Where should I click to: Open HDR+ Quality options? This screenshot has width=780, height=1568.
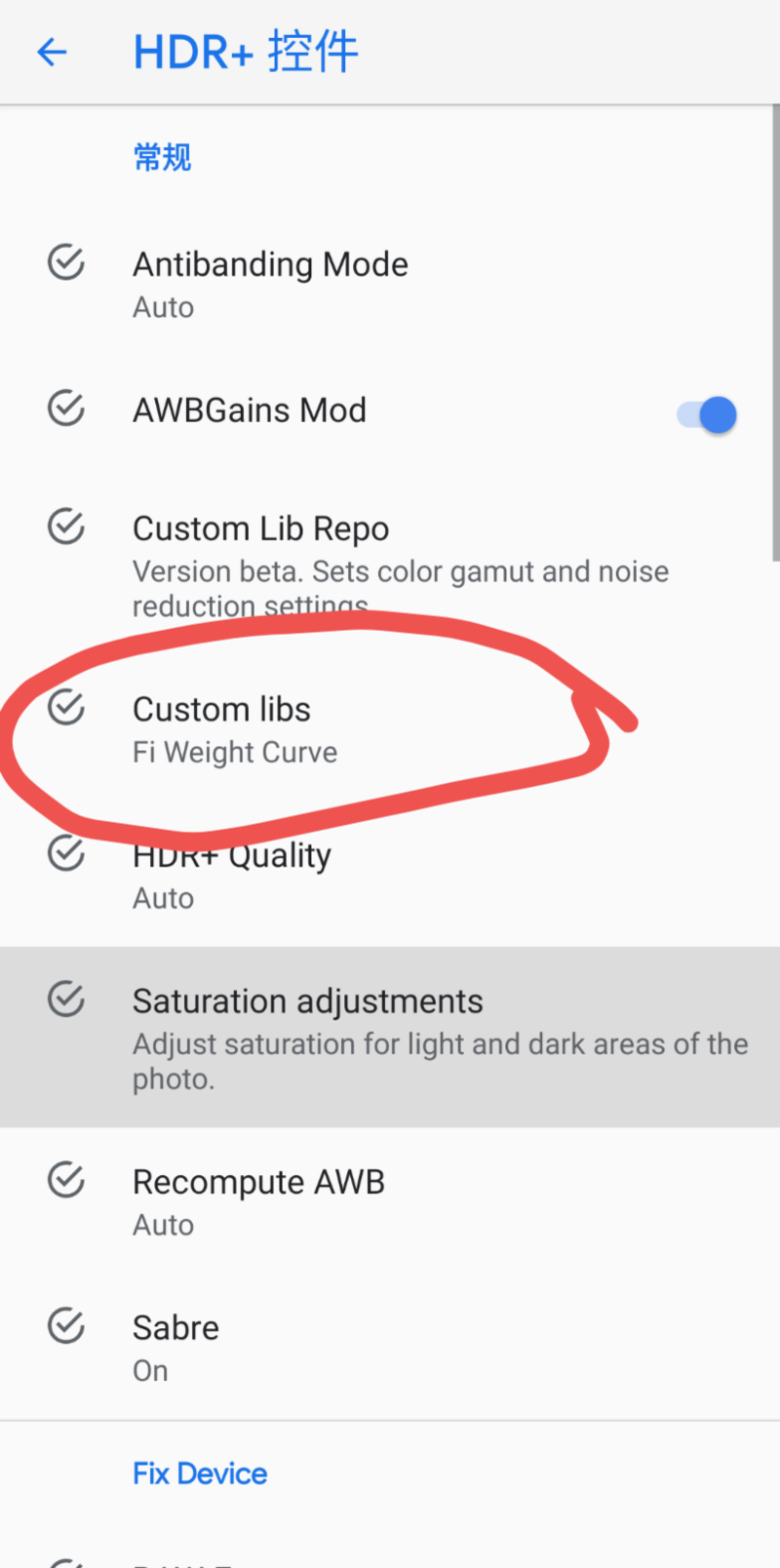[232, 875]
